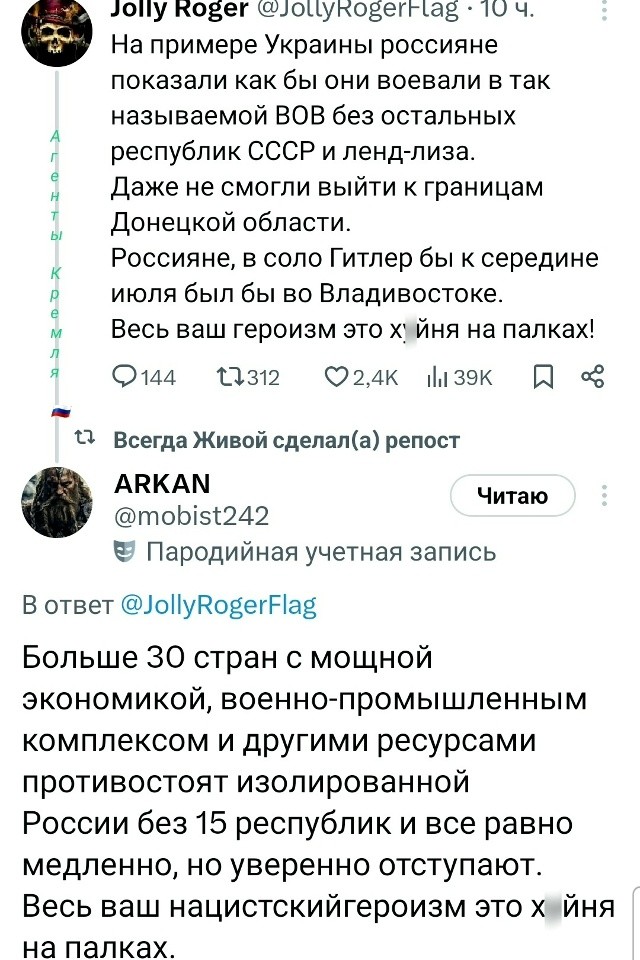Open ARKAN @mobist242 profile name
The width and height of the screenshot is (640, 960).
coord(163,484)
